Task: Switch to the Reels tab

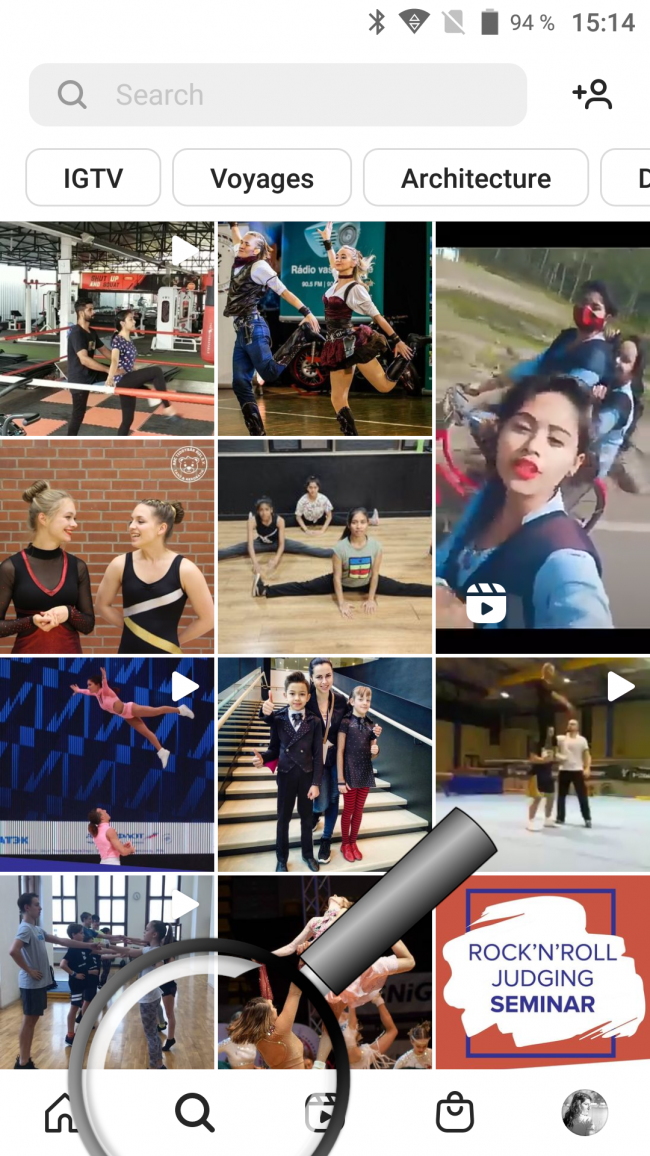Action: (325, 1112)
